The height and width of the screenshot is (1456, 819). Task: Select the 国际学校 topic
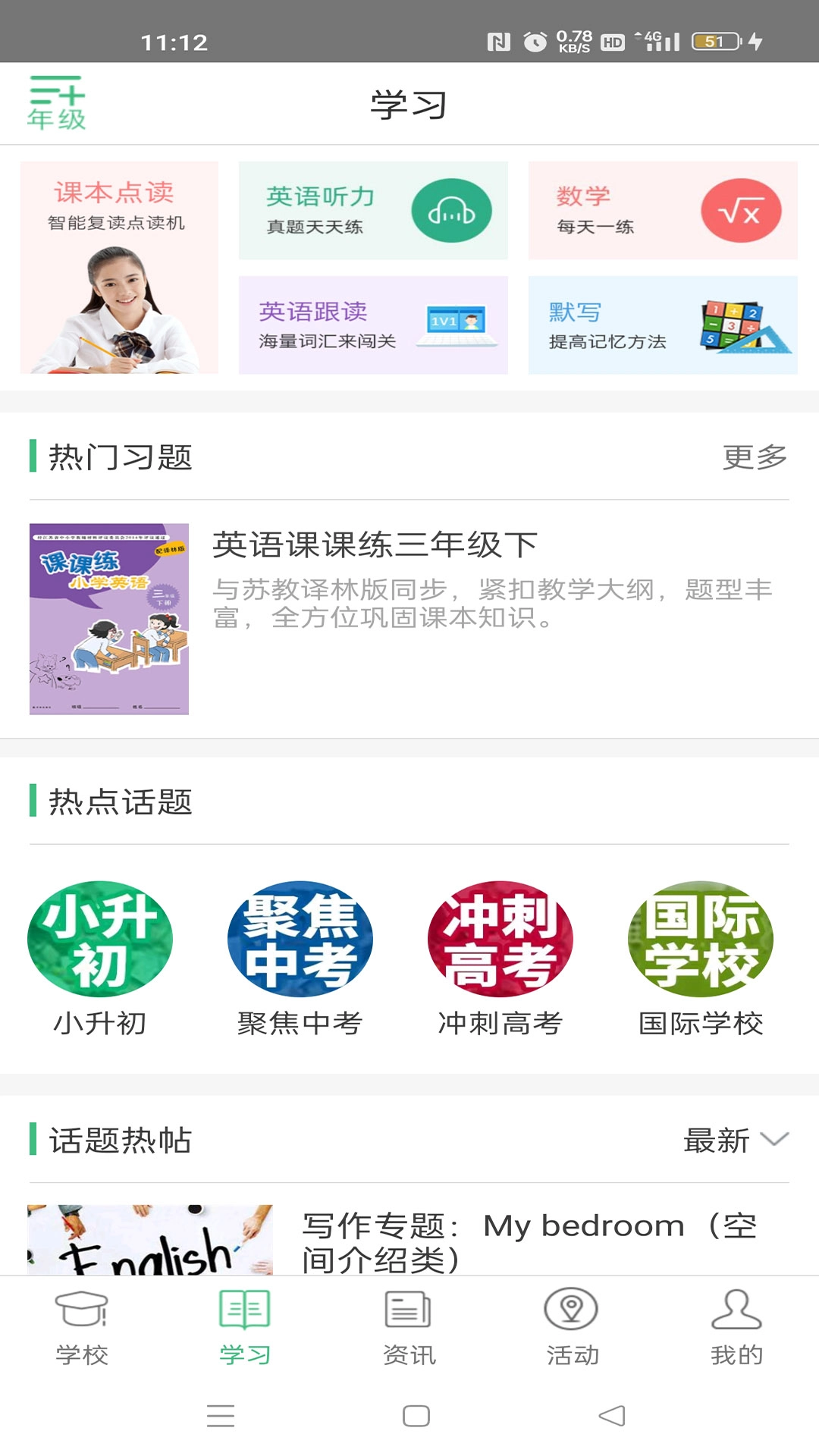(x=701, y=959)
